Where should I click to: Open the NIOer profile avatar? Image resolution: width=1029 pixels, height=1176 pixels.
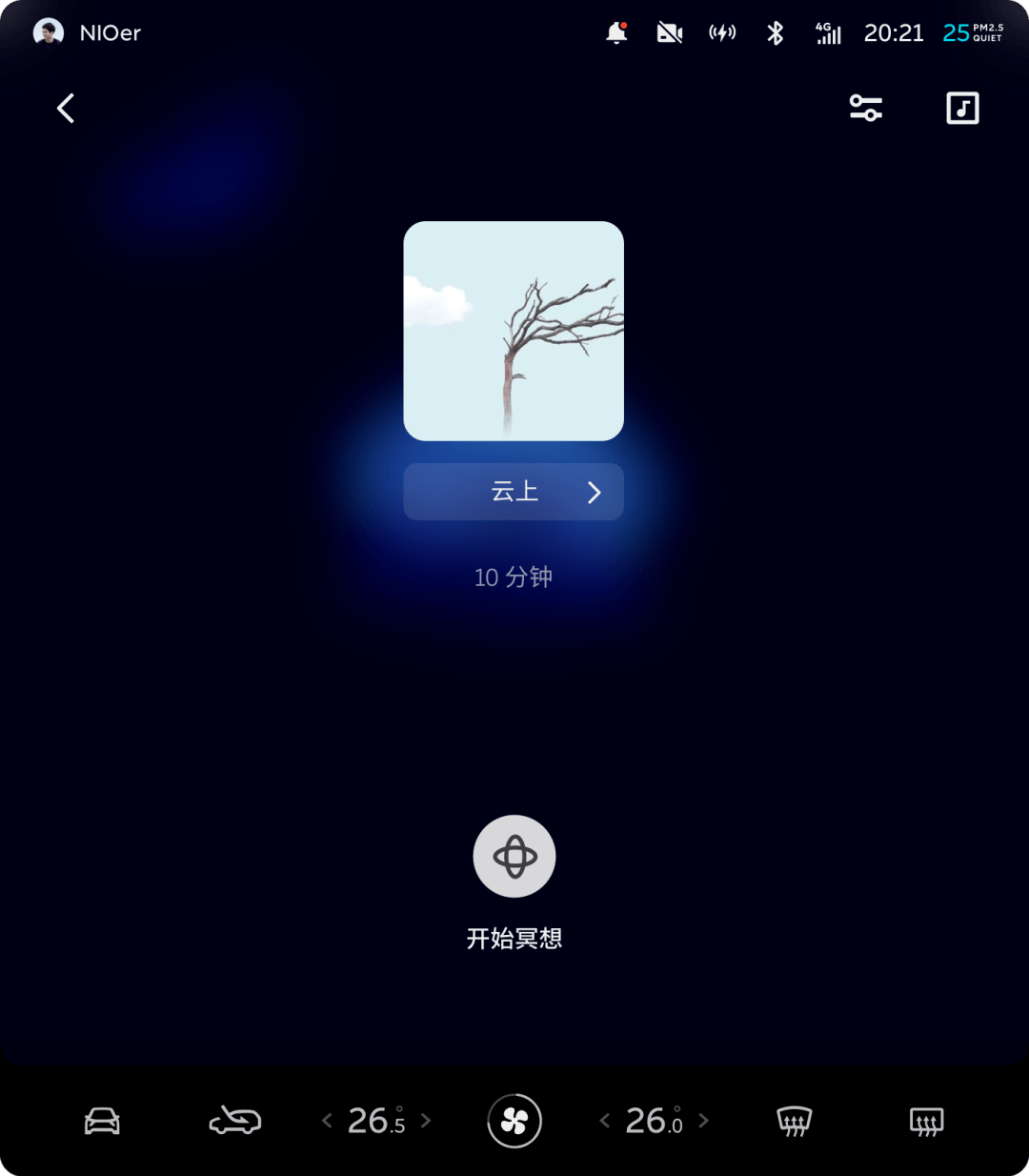click(x=49, y=32)
